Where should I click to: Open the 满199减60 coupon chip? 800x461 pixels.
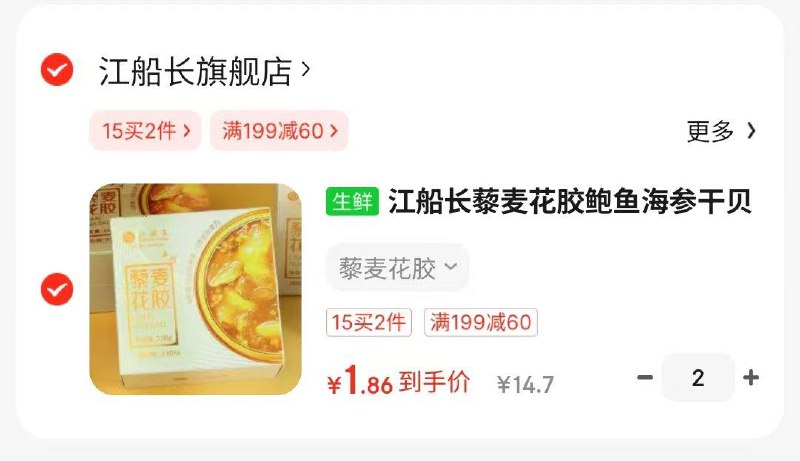coord(279,131)
